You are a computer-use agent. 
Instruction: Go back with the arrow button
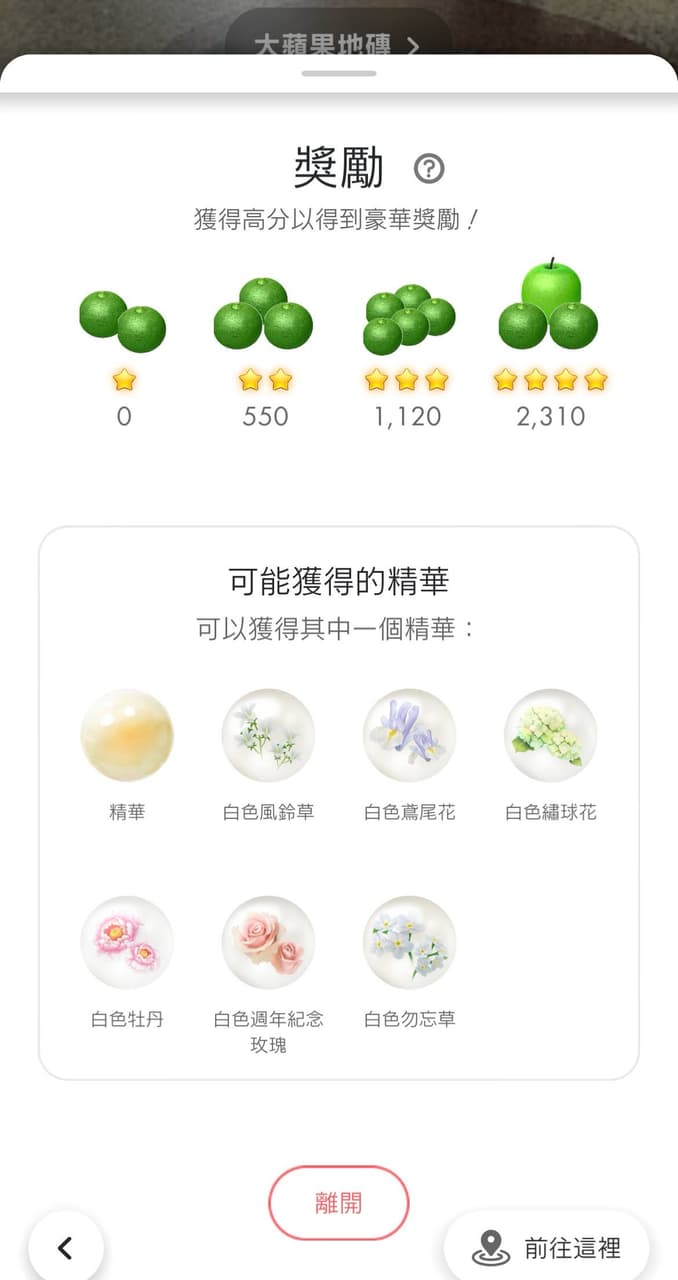coord(66,1247)
